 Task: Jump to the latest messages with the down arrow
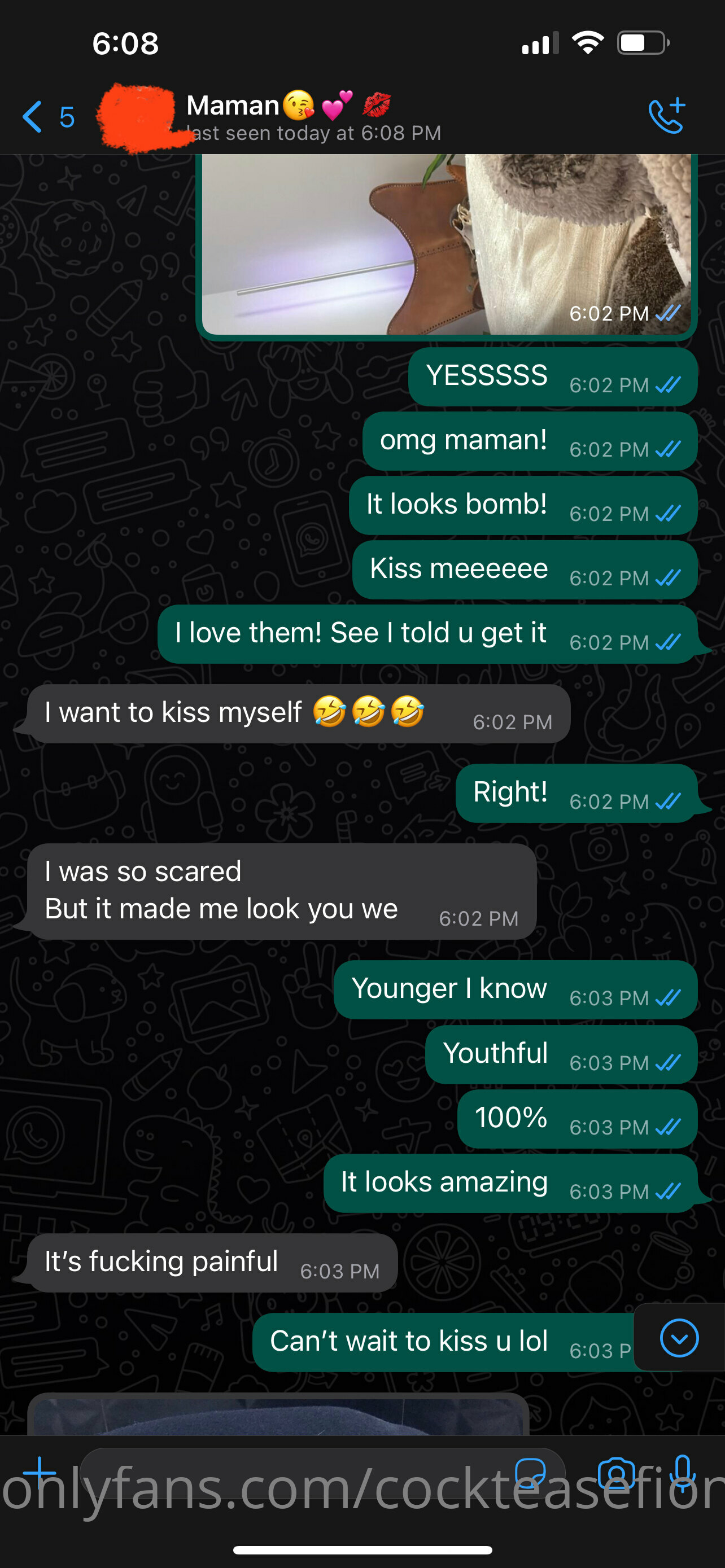click(679, 1337)
